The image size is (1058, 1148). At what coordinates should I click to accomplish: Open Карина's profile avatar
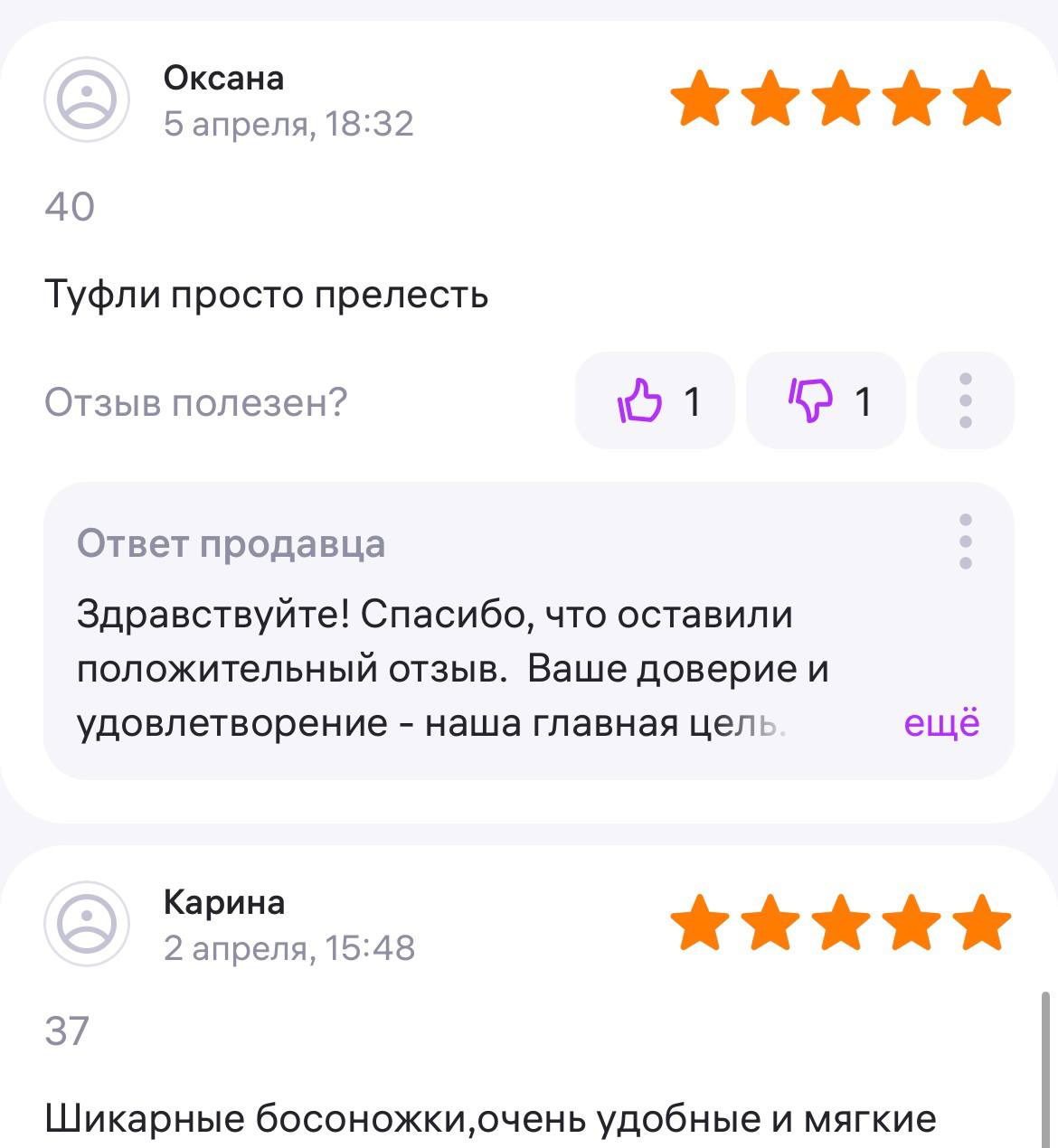click(x=87, y=923)
